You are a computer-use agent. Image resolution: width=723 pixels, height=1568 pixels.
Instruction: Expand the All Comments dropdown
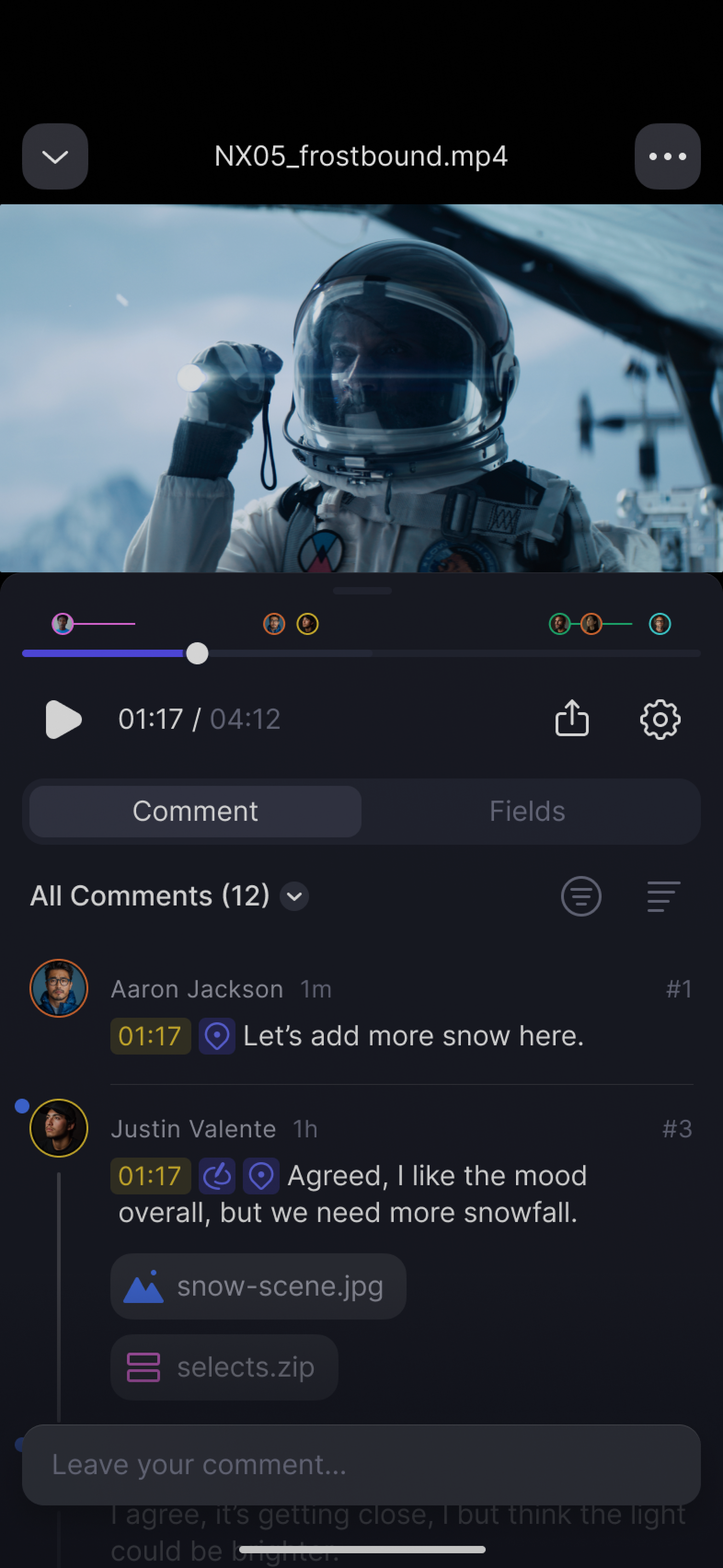(294, 896)
